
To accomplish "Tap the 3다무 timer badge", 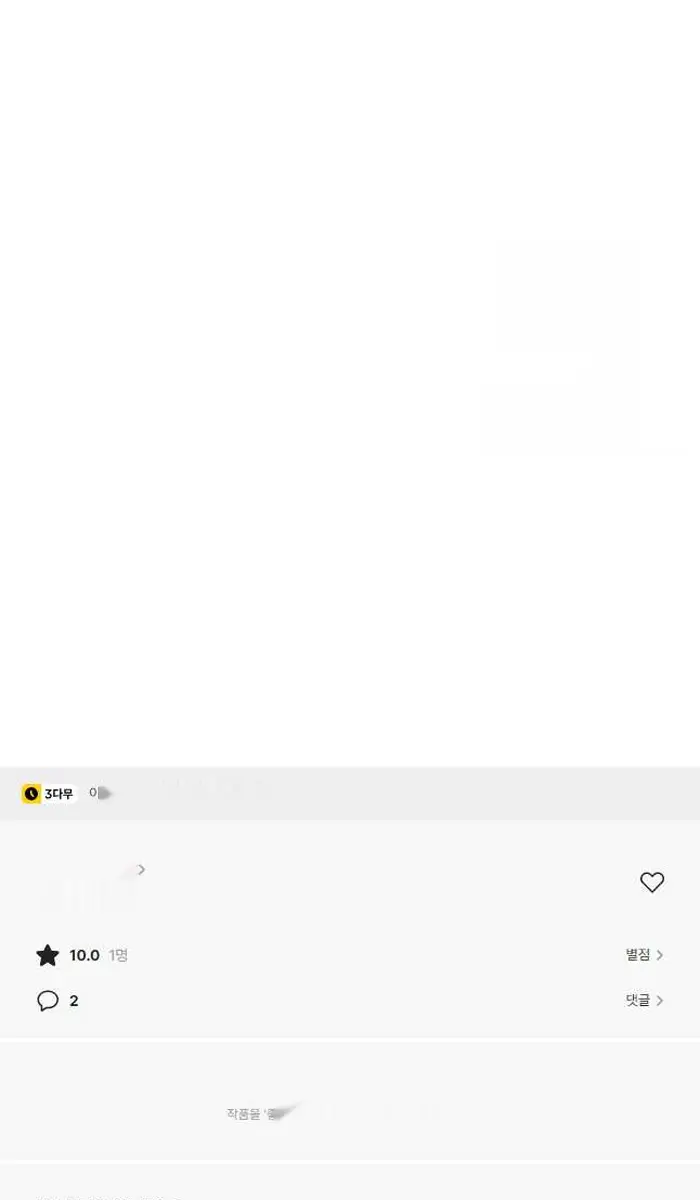I will click(x=48, y=794).
